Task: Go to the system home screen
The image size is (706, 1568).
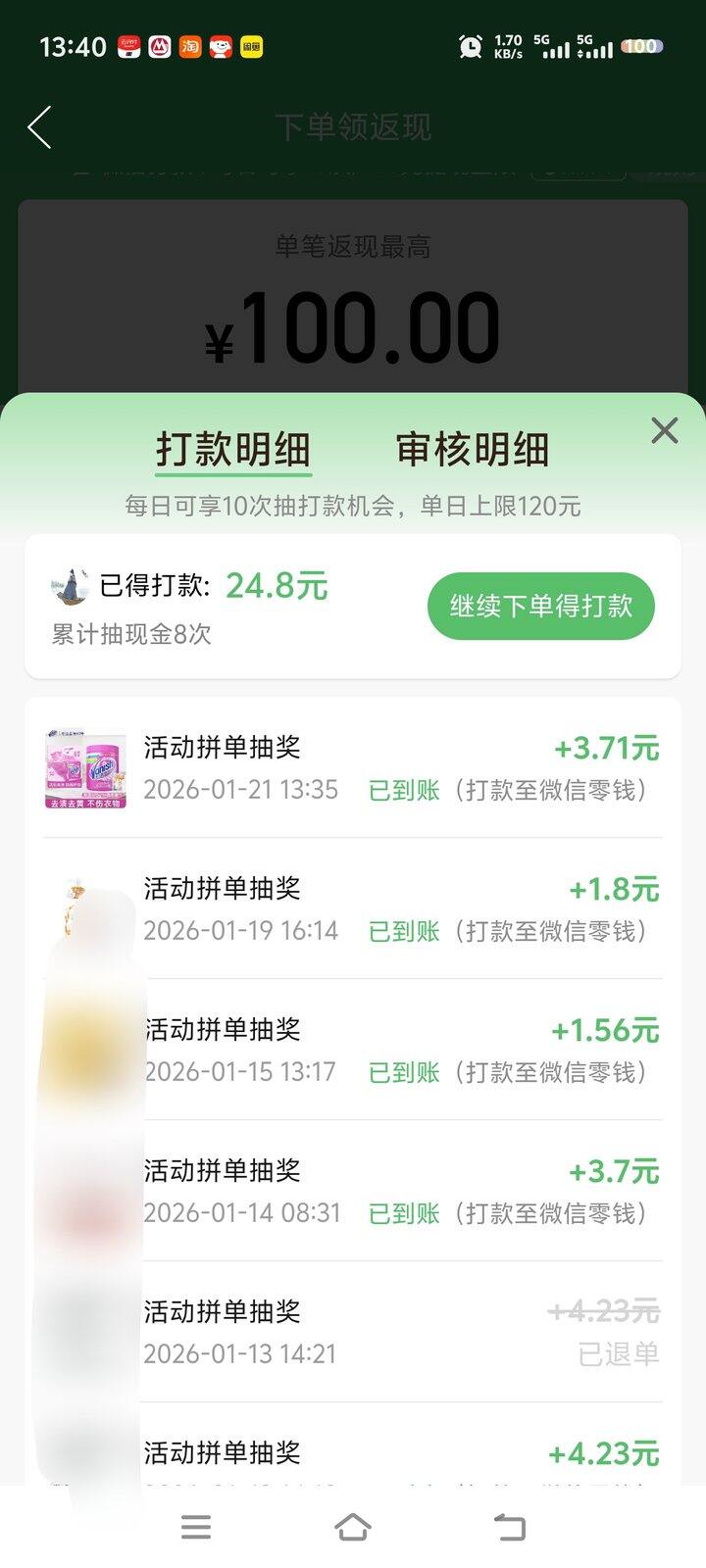Action: click(x=353, y=1527)
